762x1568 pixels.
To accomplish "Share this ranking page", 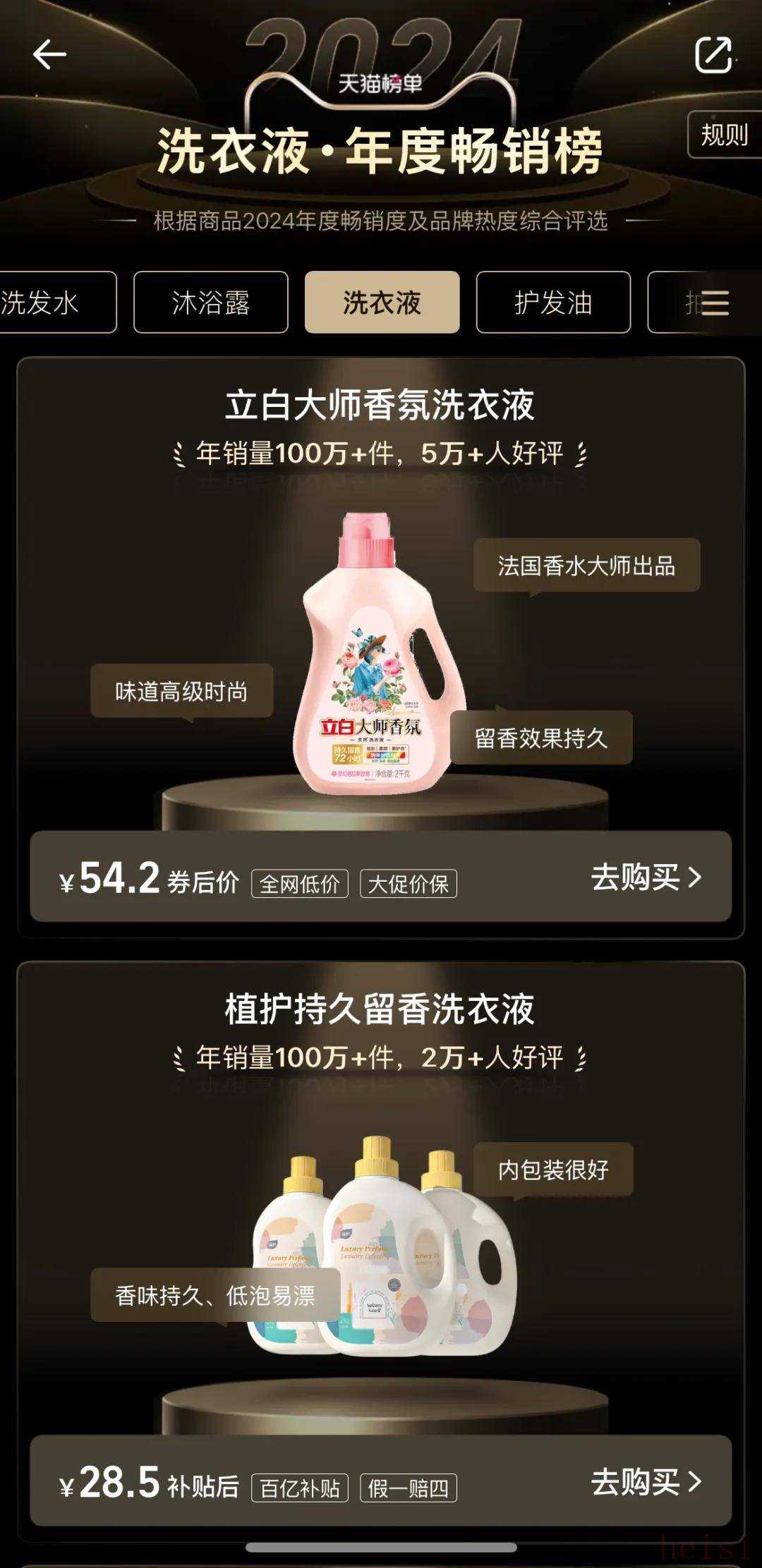I will click(713, 55).
